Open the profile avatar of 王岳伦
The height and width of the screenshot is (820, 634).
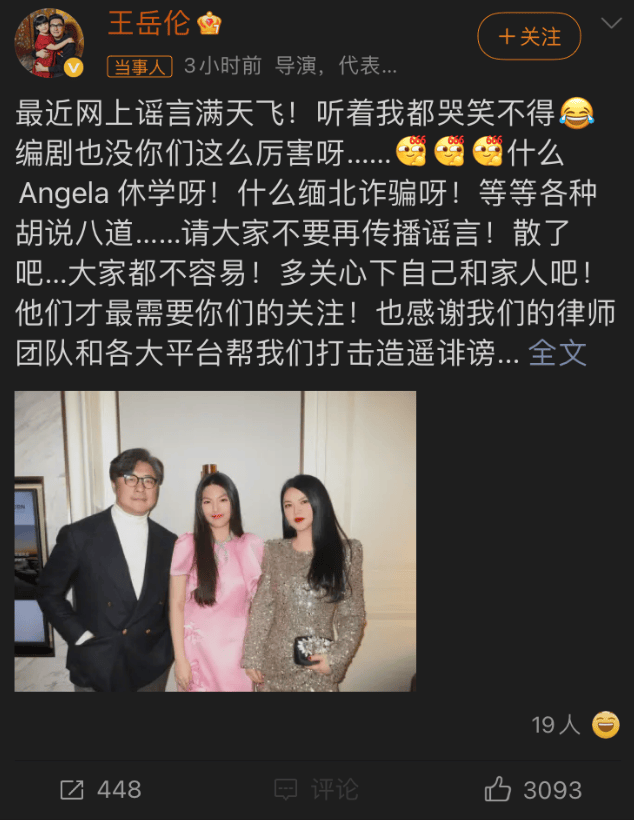pyautogui.click(x=49, y=42)
